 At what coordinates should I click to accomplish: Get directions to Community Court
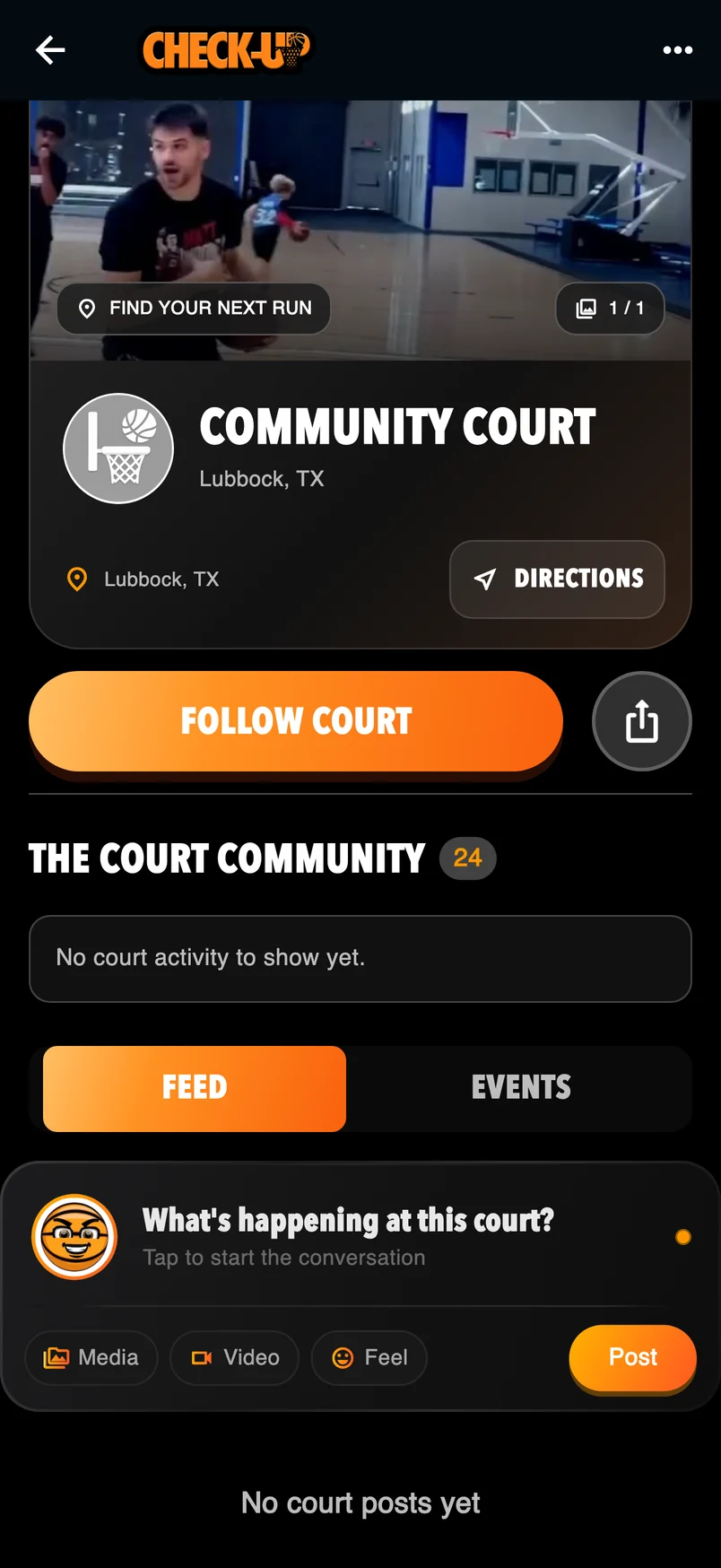[557, 579]
